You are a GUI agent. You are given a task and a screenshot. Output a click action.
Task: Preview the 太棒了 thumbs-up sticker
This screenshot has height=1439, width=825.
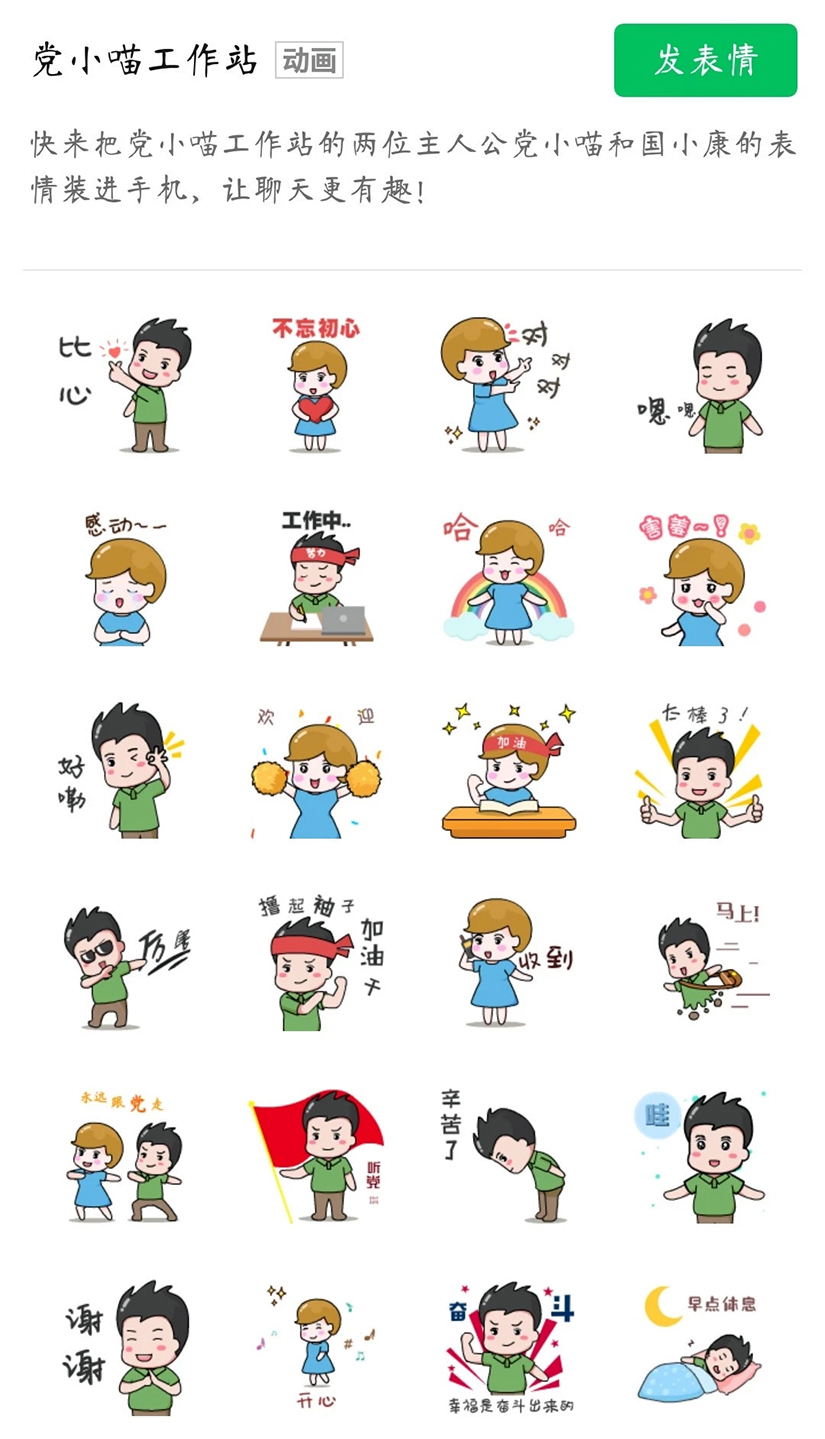pos(702,770)
